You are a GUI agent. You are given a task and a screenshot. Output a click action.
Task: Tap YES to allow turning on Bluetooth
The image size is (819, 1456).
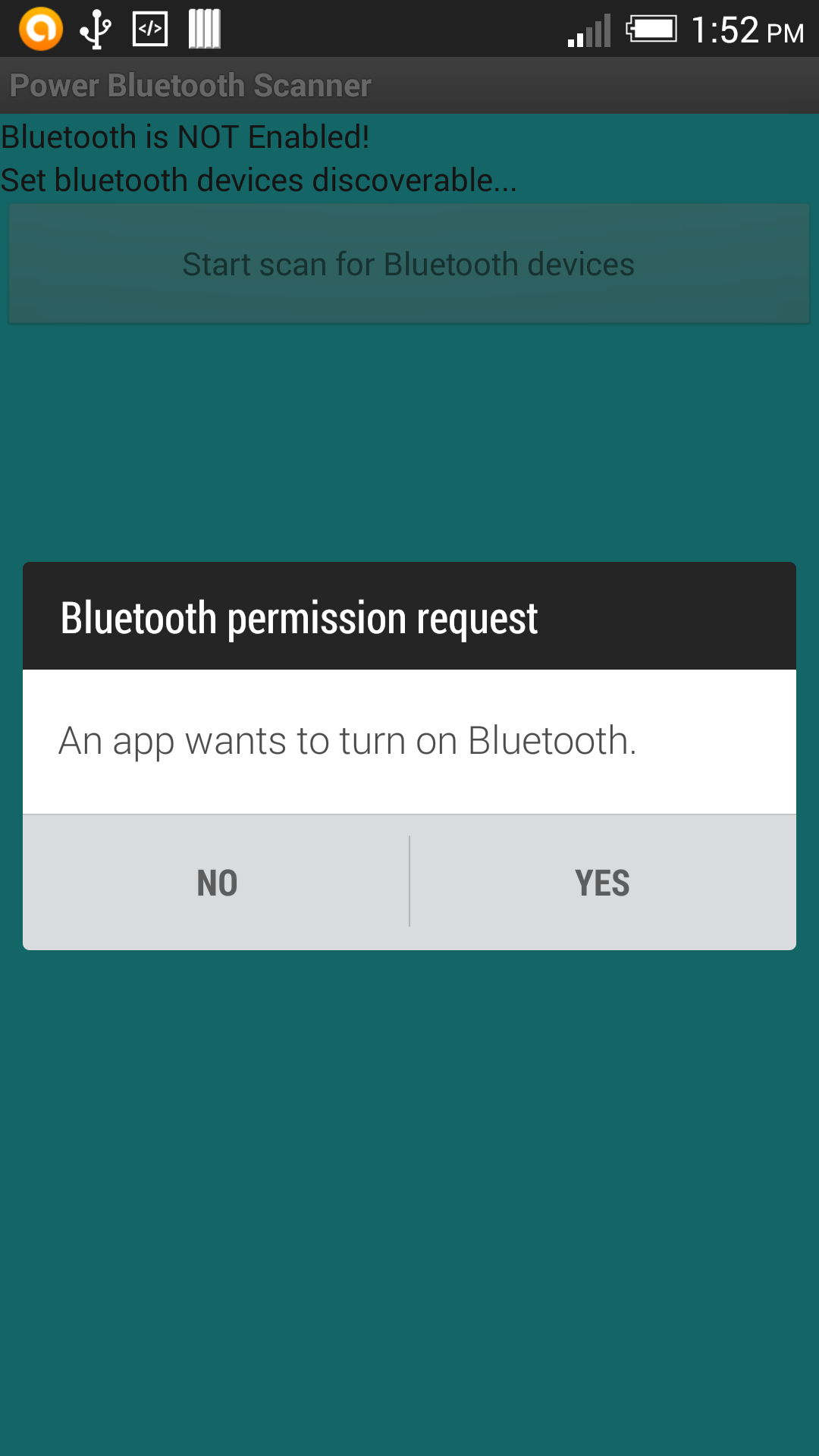(x=603, y=882)
